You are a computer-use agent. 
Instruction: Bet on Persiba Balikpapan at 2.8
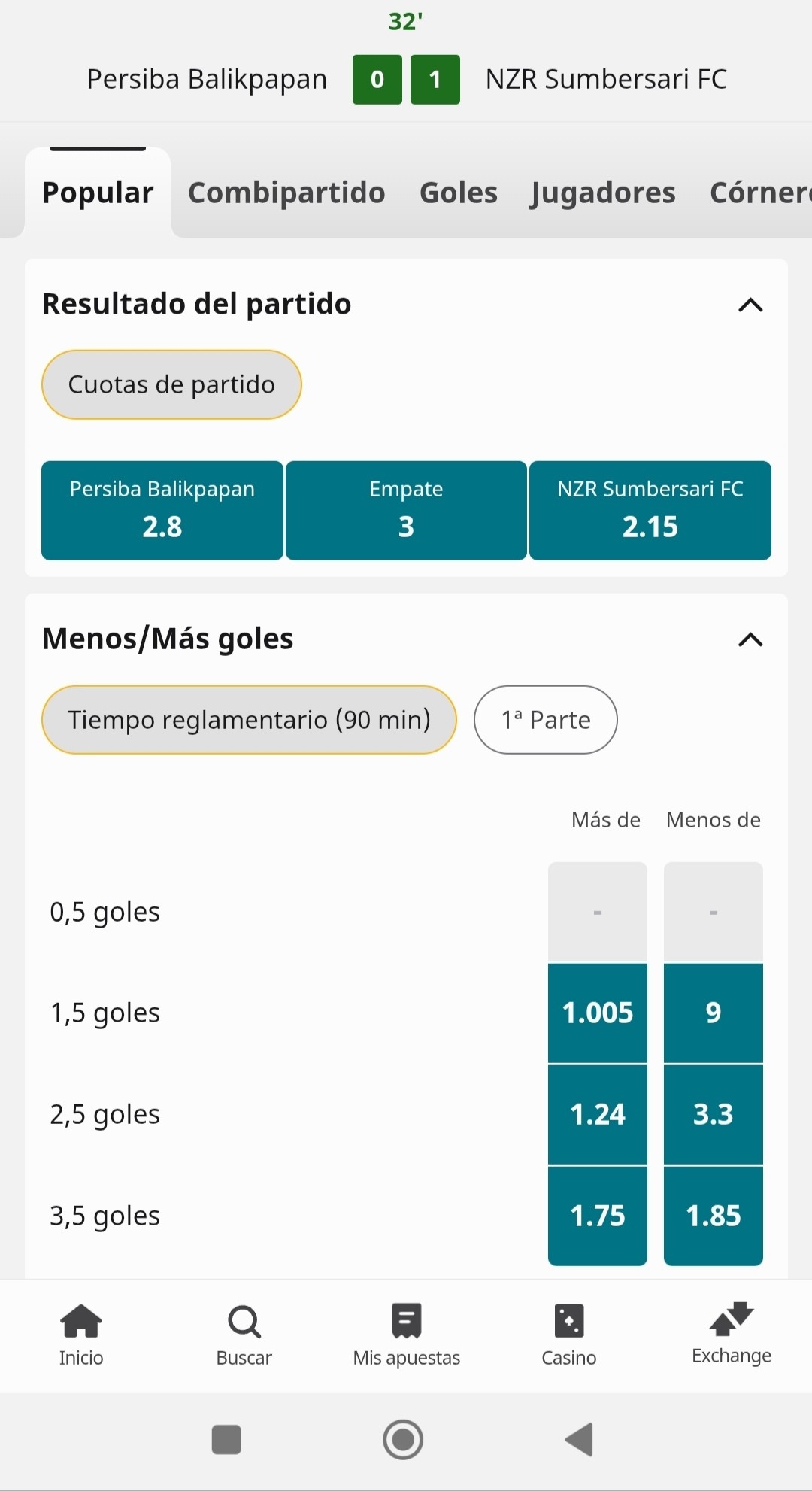coord(162,511)
